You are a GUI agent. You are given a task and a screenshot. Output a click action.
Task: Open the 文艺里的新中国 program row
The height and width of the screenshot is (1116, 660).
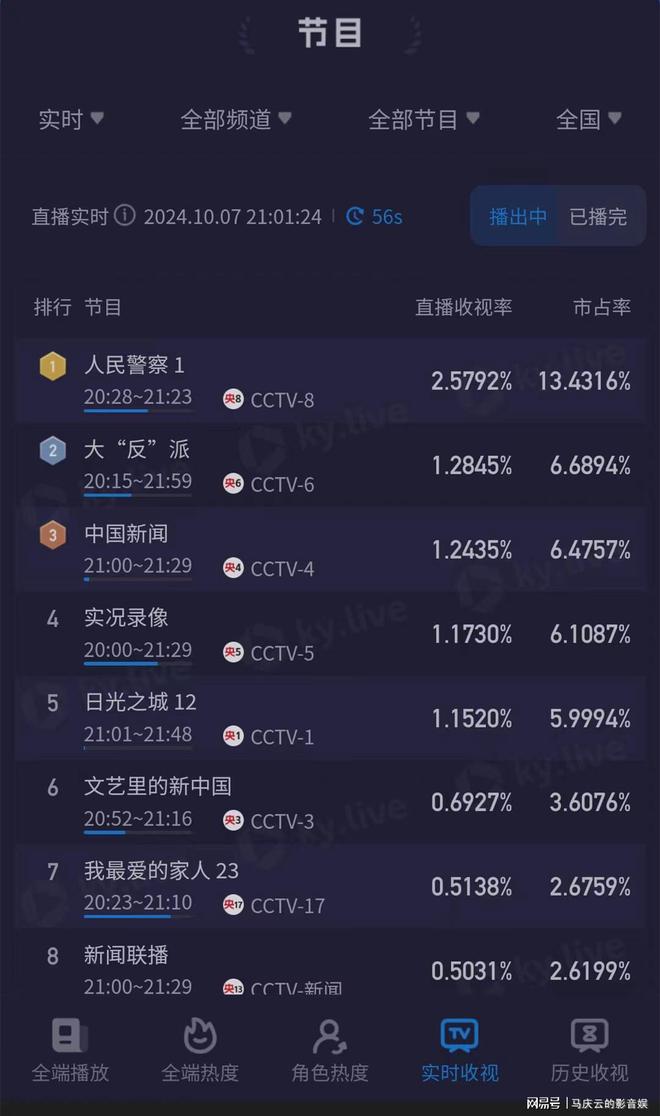(x=331, y=802)
